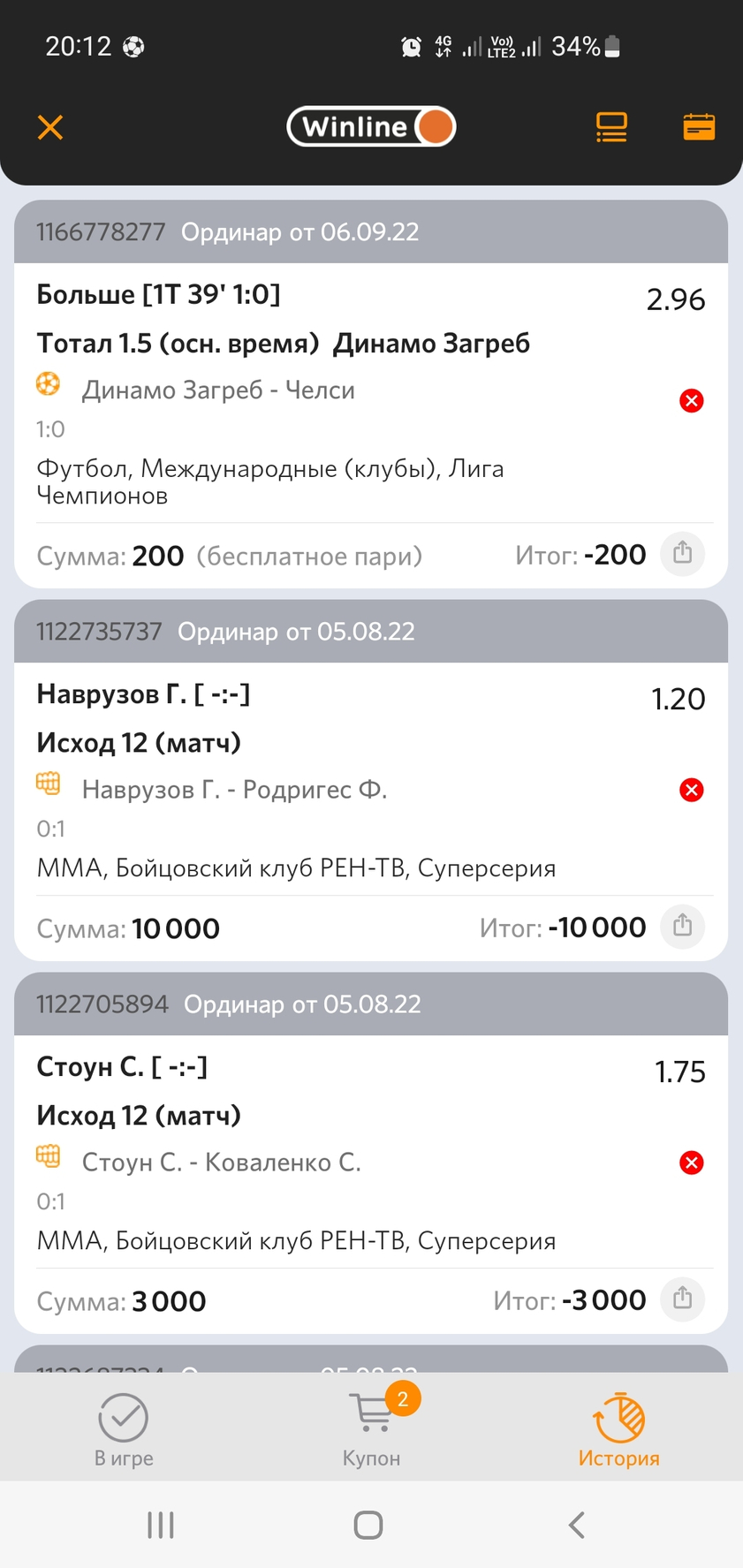Open bet card 1122705894 Стоун С.
743x1568 pixels.
point(371,1153)
